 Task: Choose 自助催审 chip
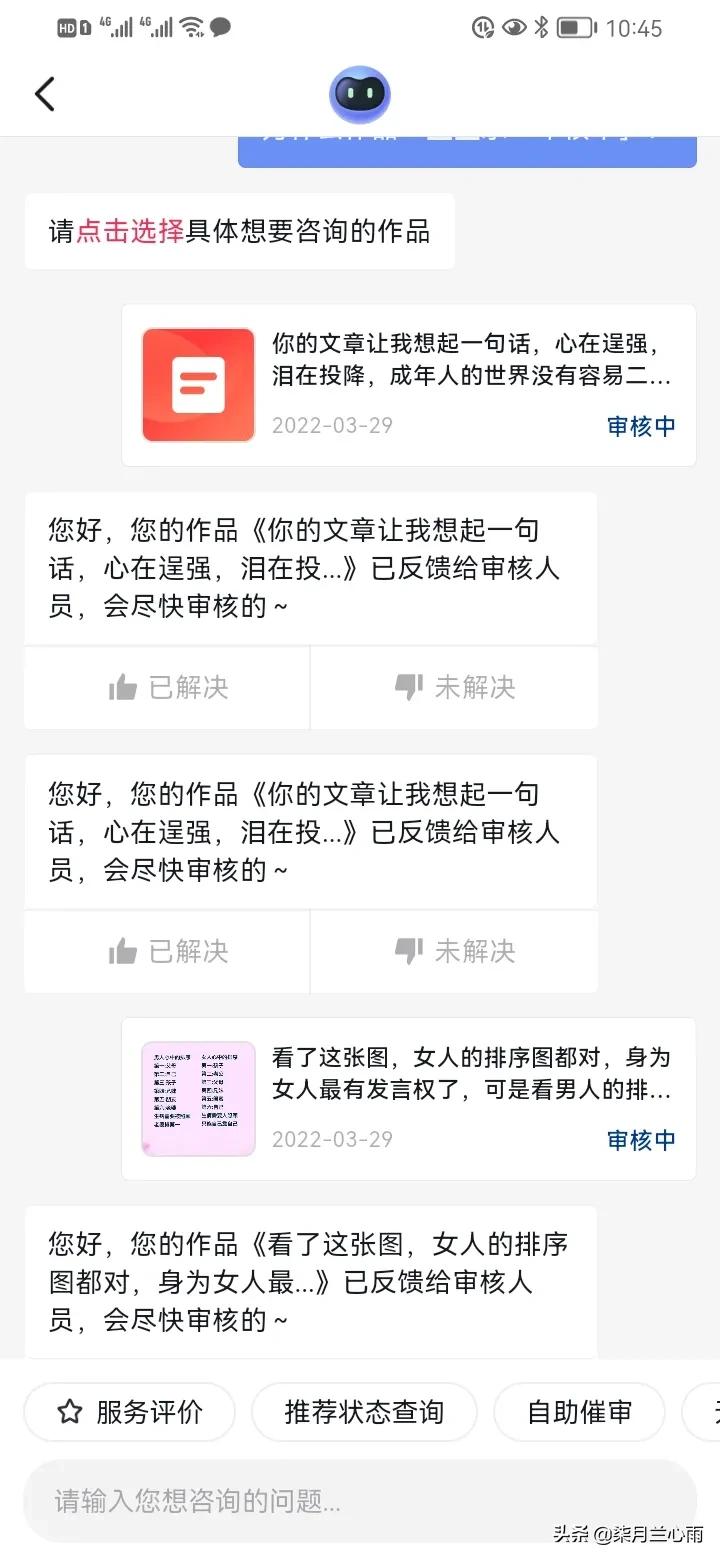[579, 1412]
